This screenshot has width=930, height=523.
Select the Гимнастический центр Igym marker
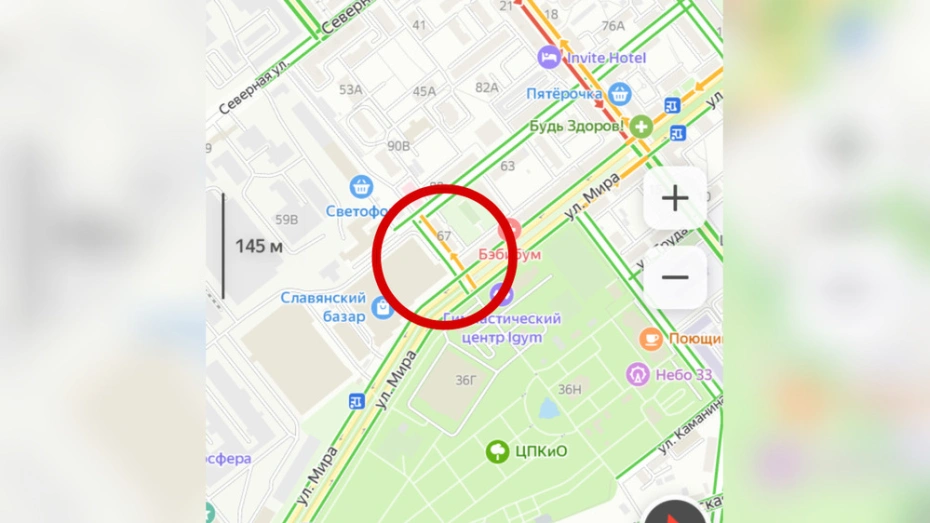pyautogui.click(x=502, y=295)
